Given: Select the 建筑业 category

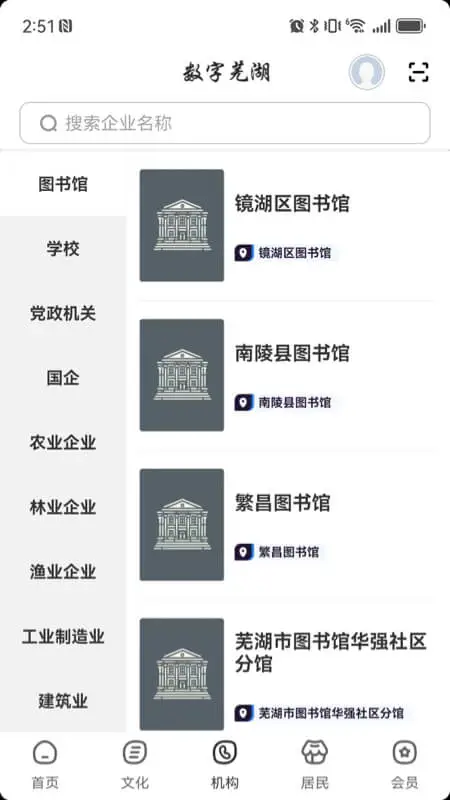Looking at the screenshot, I should coord(63,701).
